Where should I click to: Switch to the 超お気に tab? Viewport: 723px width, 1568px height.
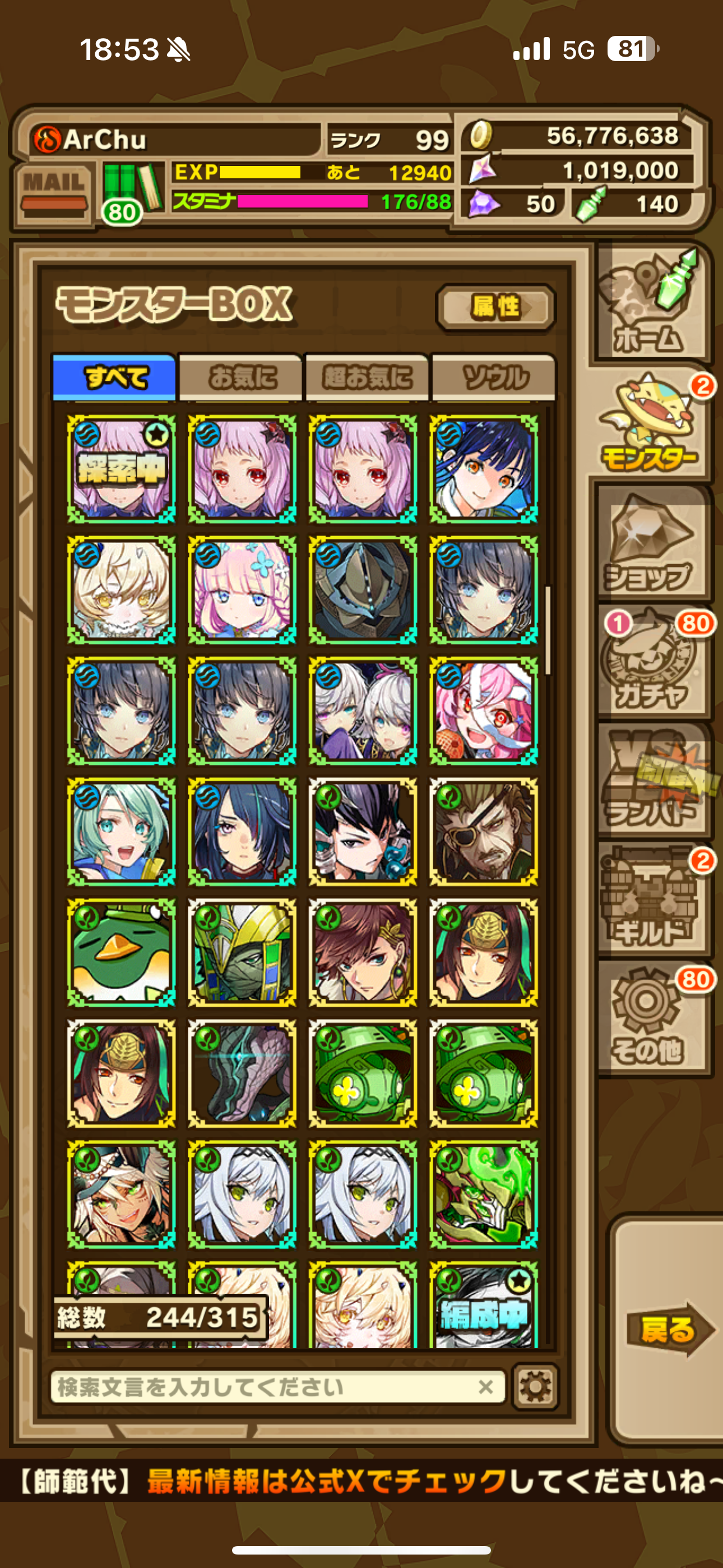tap(367, 377)
